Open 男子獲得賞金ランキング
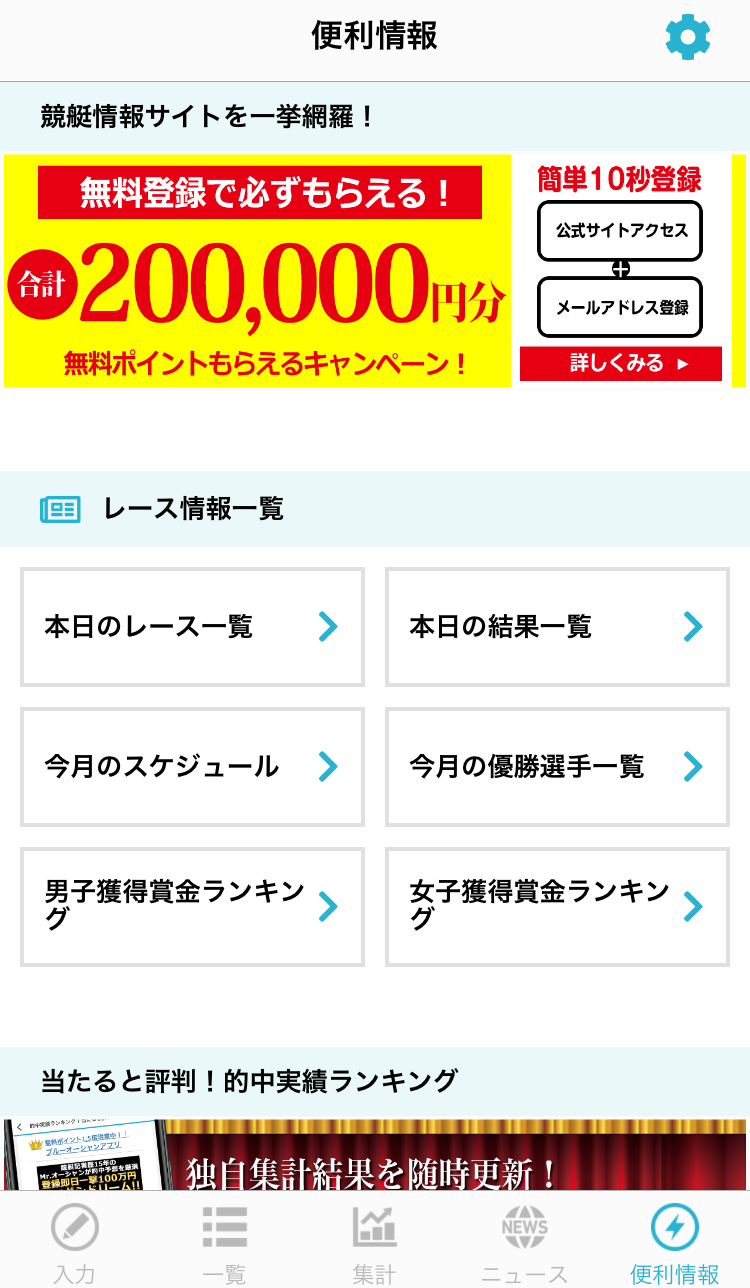Screen dimensions: 750x1288 192,907
